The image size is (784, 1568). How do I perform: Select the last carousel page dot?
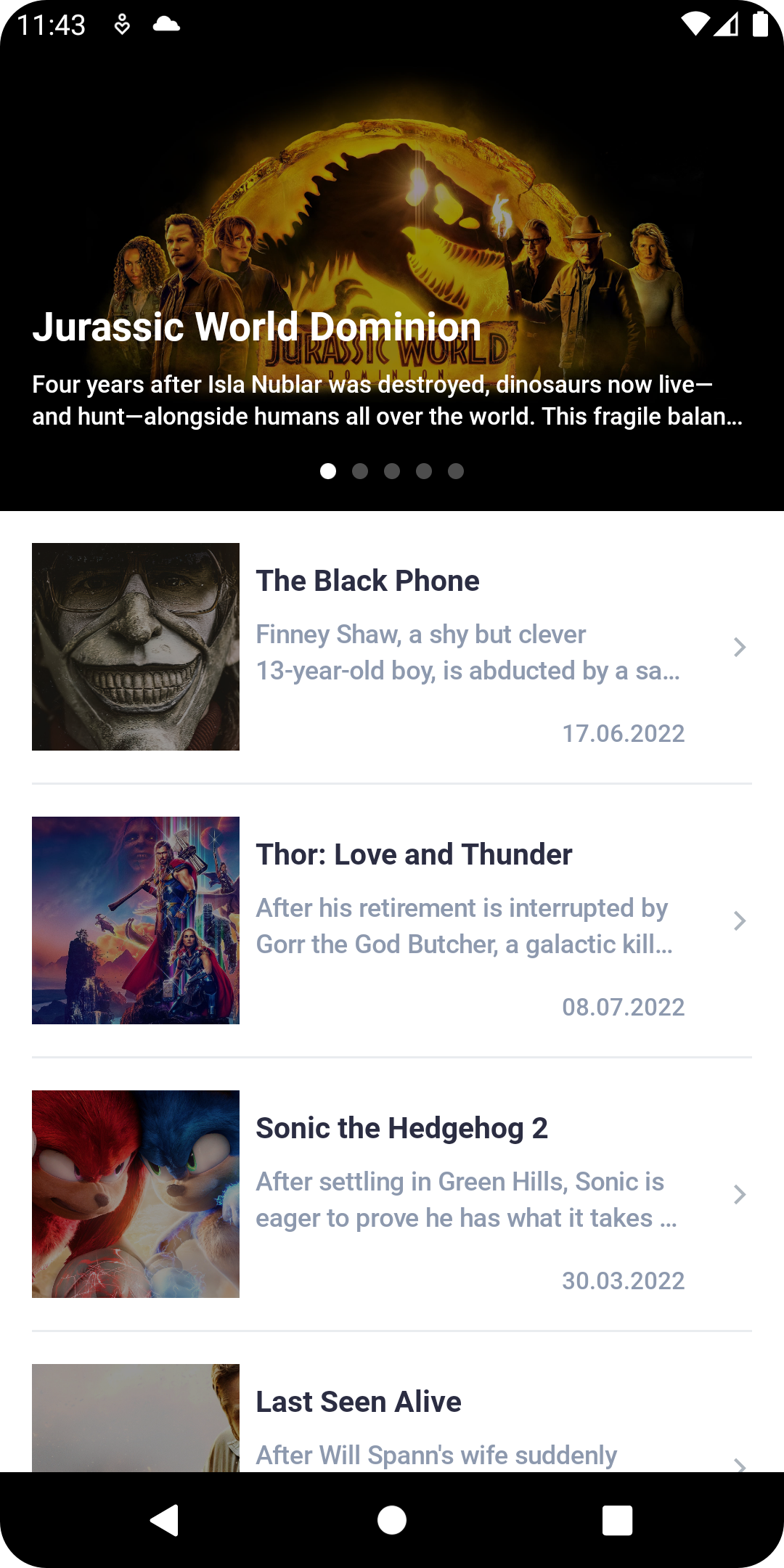pos(456,471)
